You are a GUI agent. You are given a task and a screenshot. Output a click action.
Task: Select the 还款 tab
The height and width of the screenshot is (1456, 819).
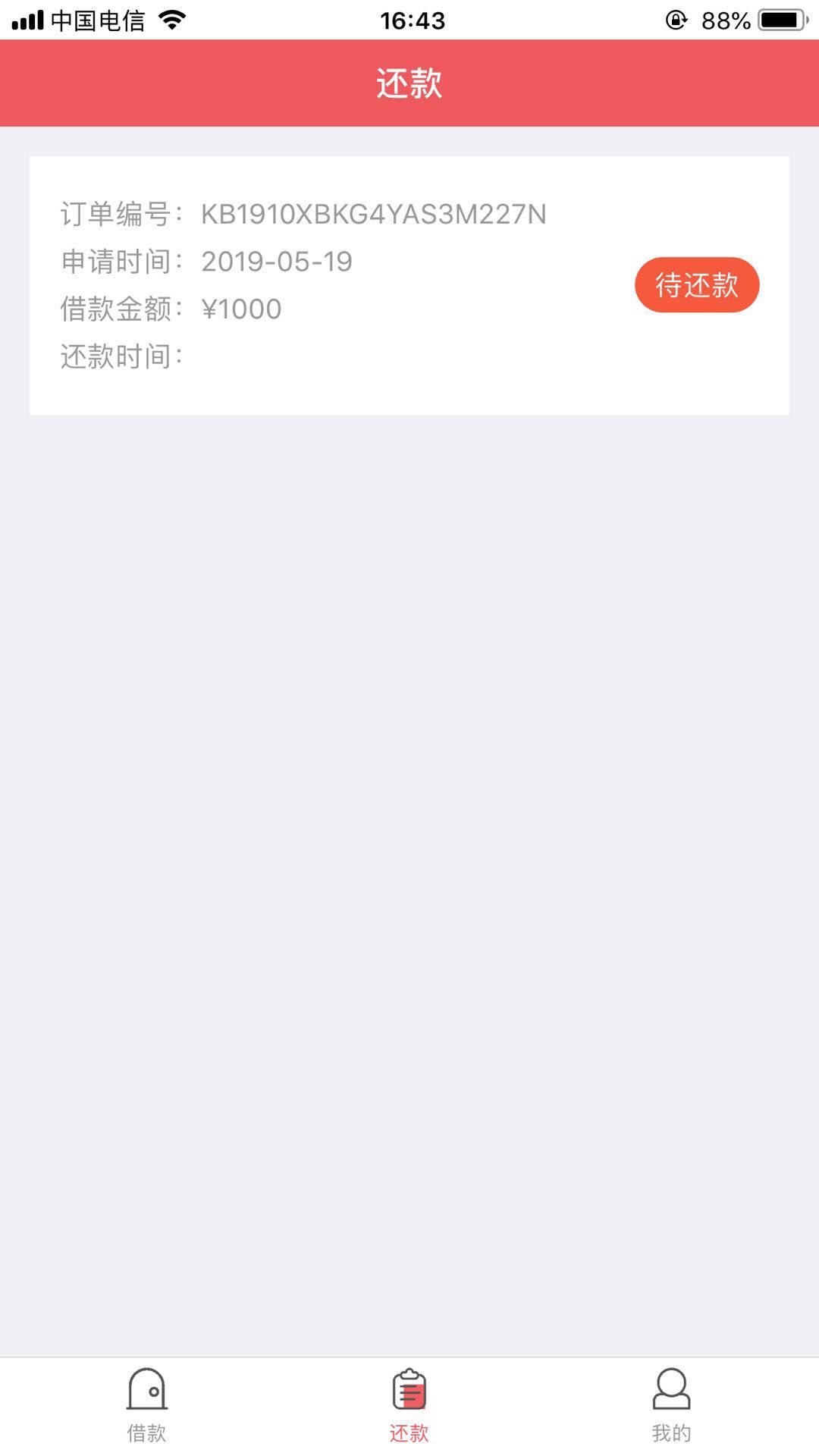point(409,1405)
